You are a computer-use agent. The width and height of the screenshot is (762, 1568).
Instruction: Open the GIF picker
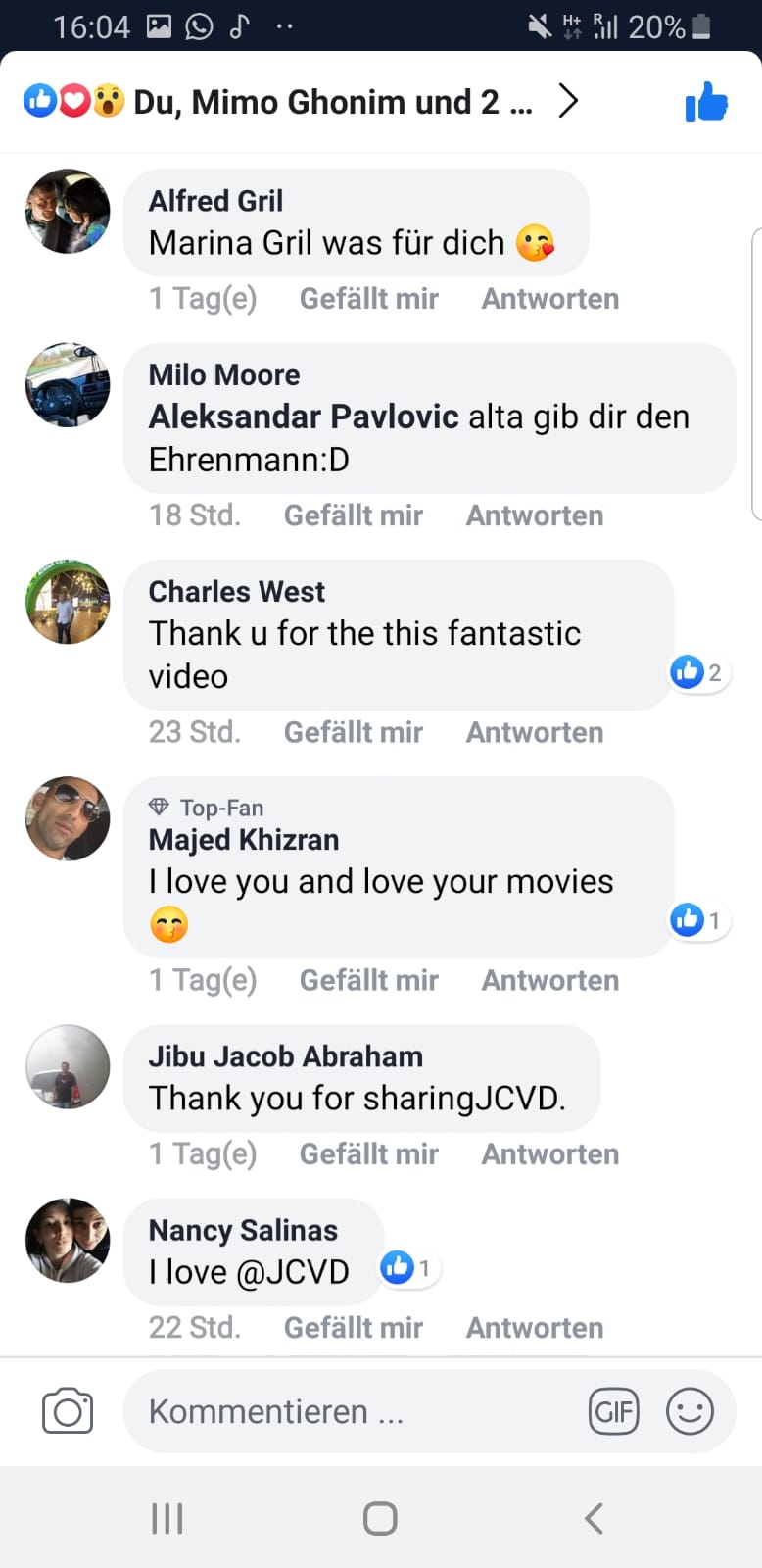tap(614, 1412)
